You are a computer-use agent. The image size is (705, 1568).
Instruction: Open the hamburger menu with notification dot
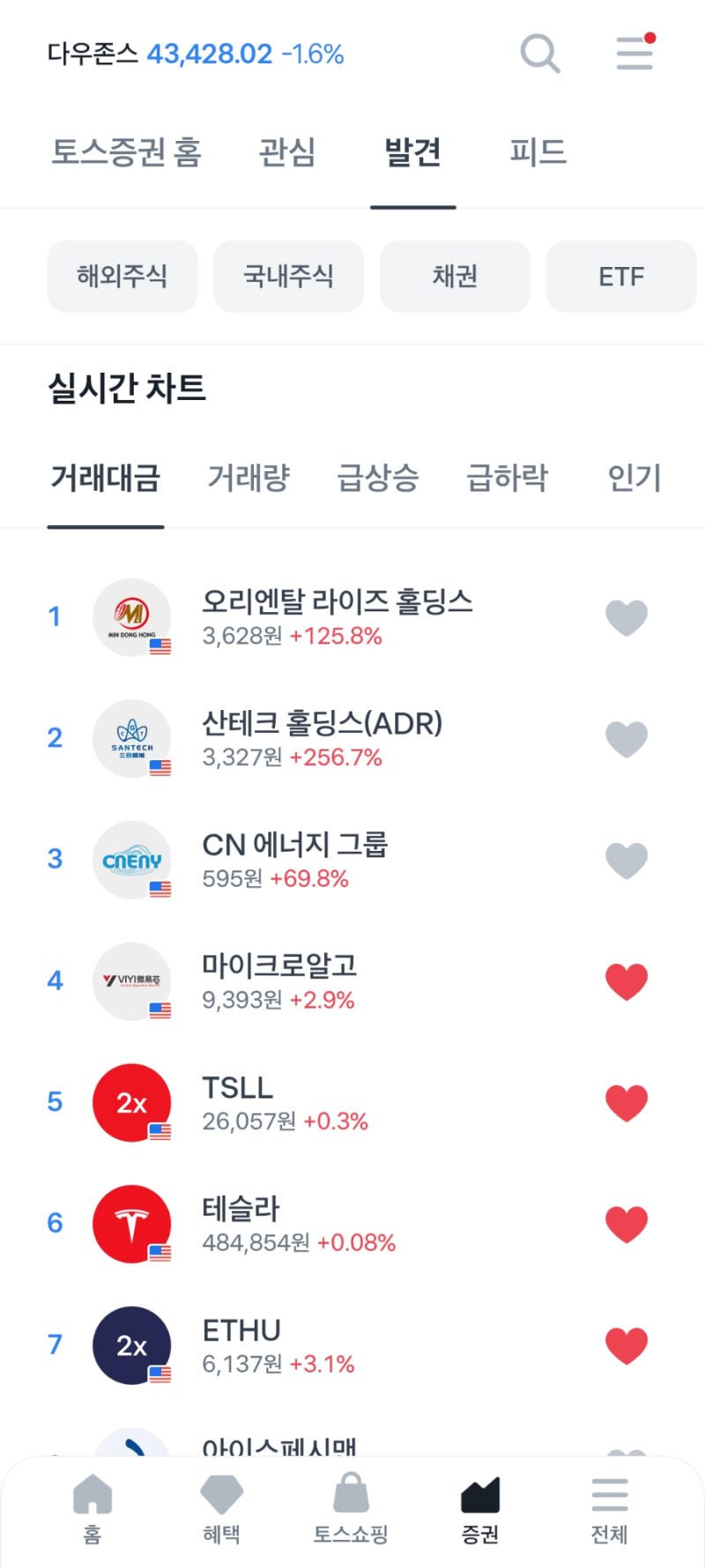[634, 53]
